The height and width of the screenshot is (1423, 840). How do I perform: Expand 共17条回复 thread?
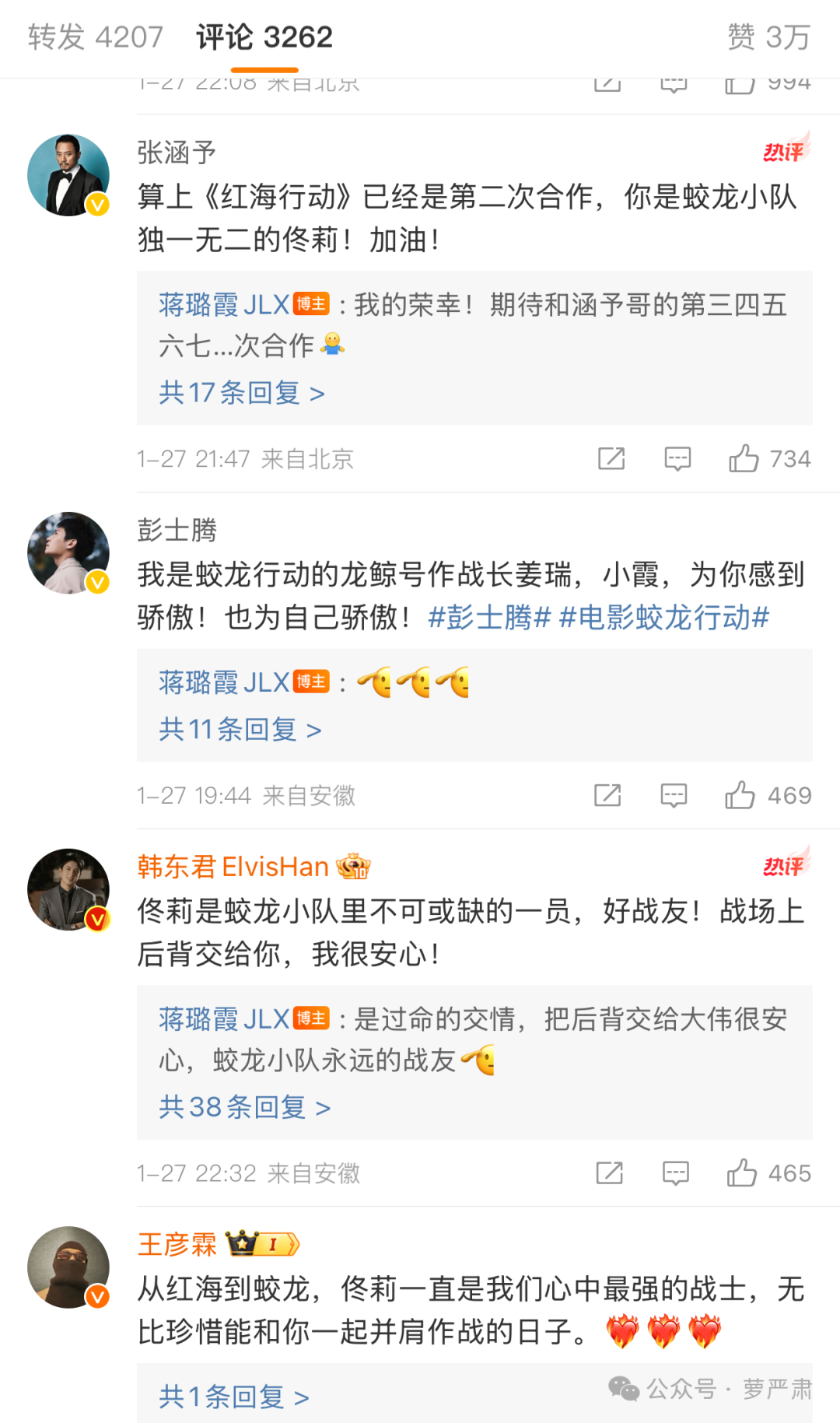tap(241, 393)
